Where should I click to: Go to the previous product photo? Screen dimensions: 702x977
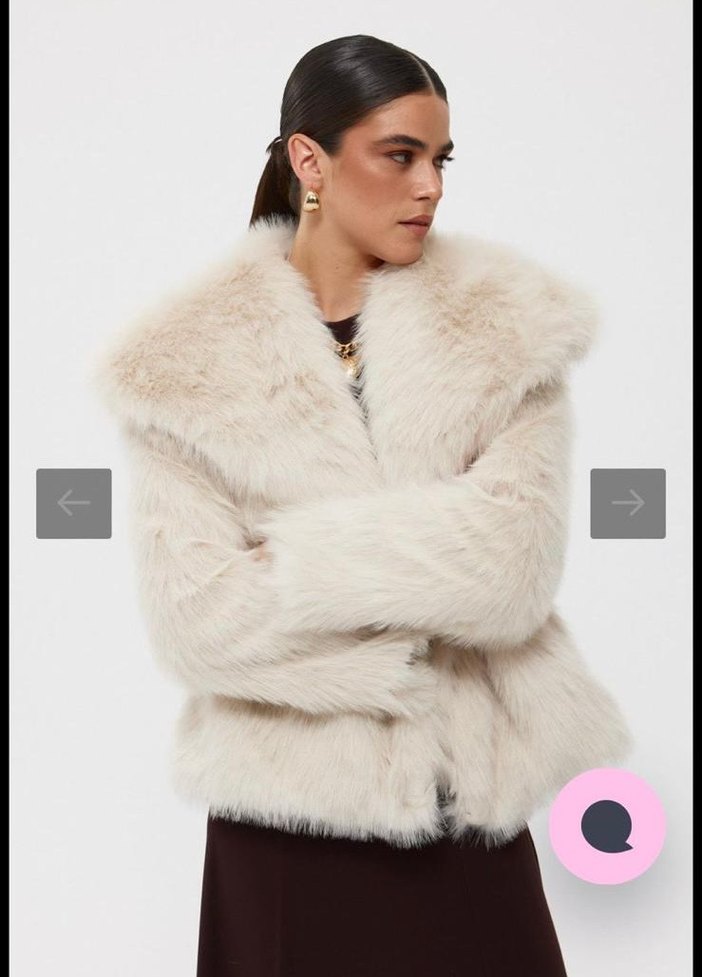74,503
